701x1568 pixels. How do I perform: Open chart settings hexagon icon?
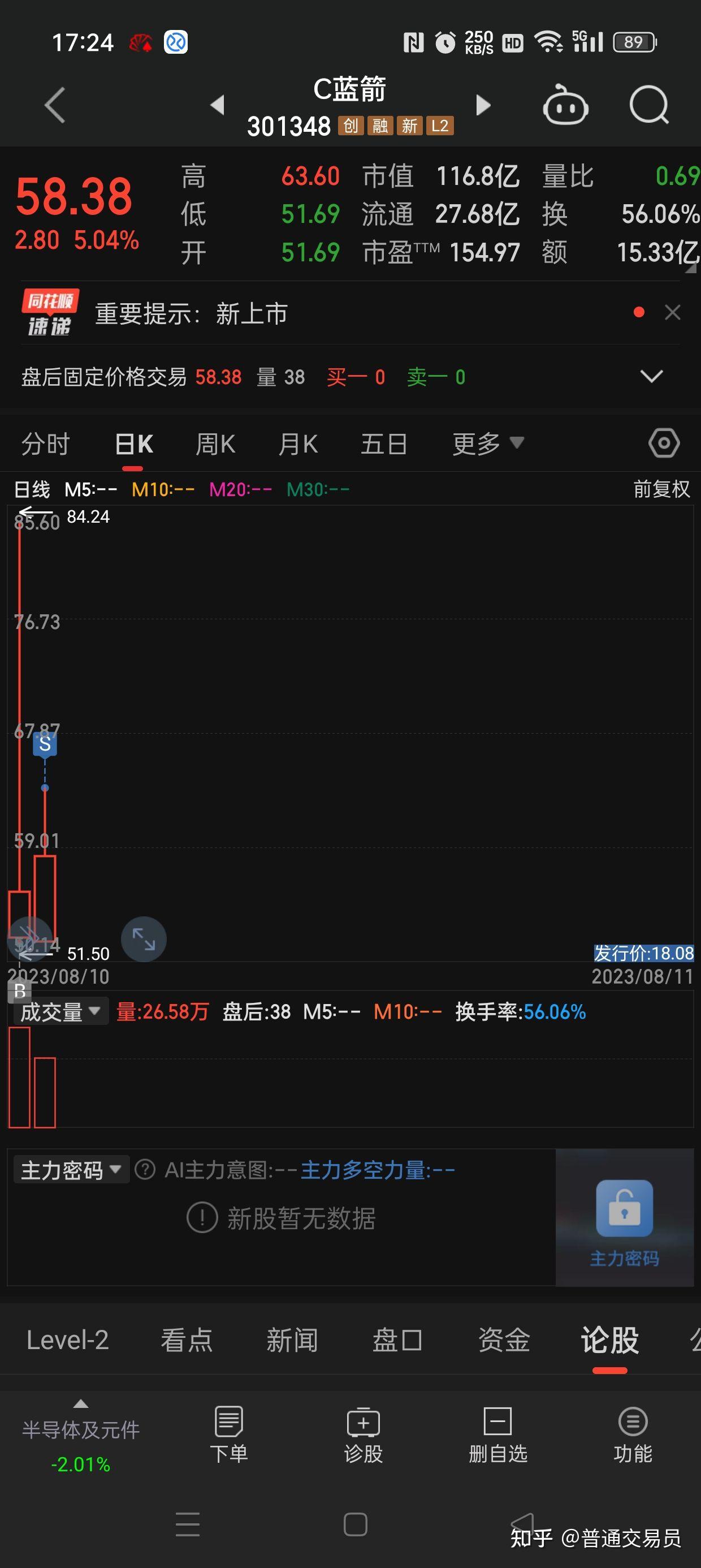(664, 443)
